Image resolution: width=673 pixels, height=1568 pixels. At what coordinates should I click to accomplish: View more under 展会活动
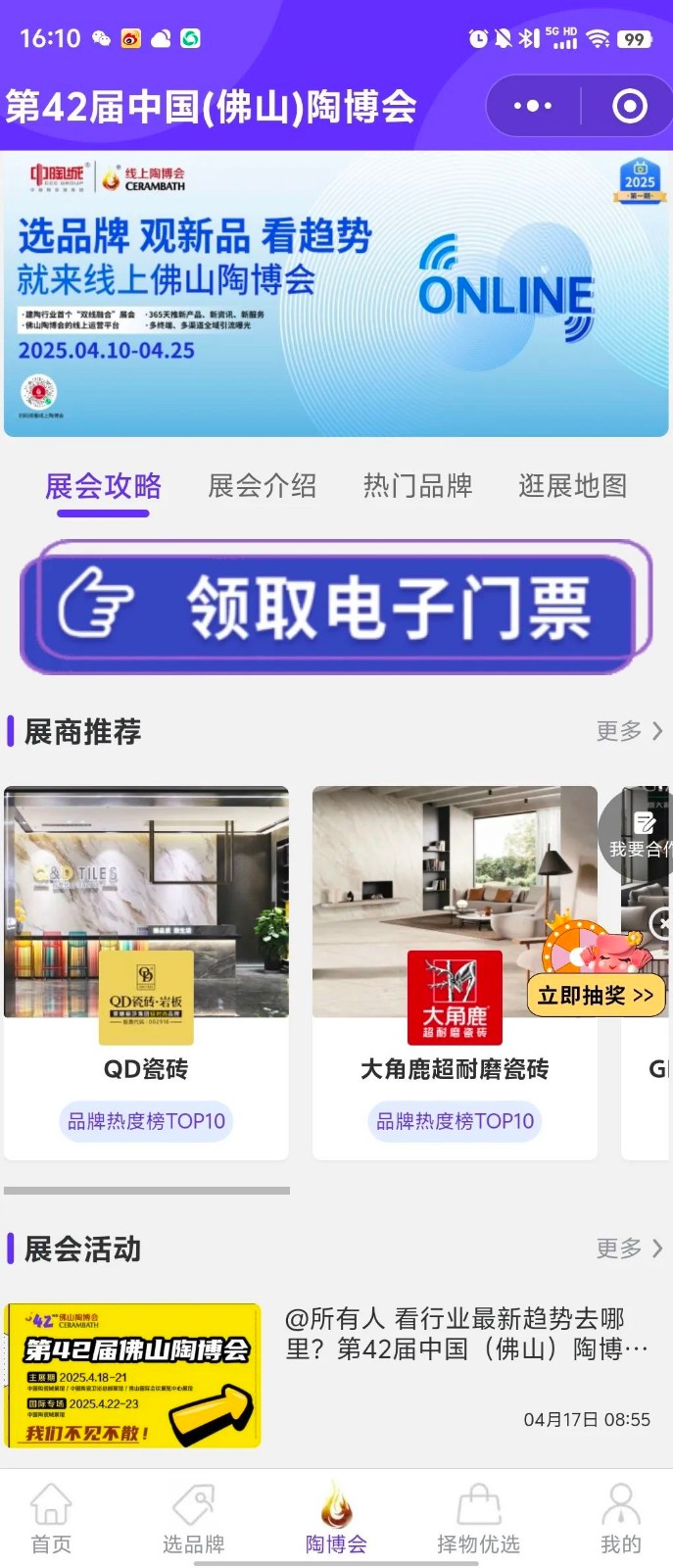point(629,1249)
